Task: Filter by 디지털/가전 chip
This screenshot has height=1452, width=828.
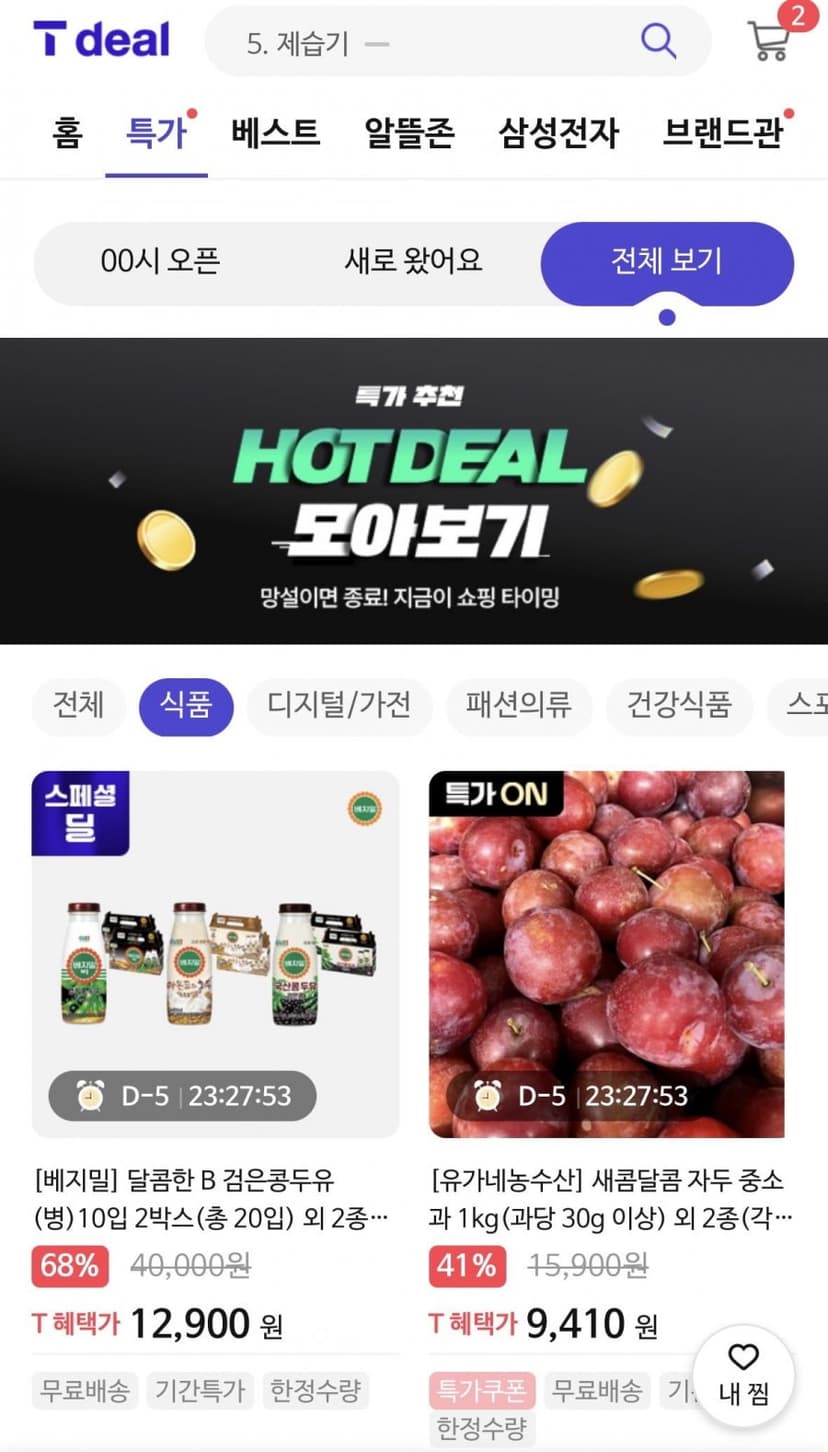Action: pos(339,706)
